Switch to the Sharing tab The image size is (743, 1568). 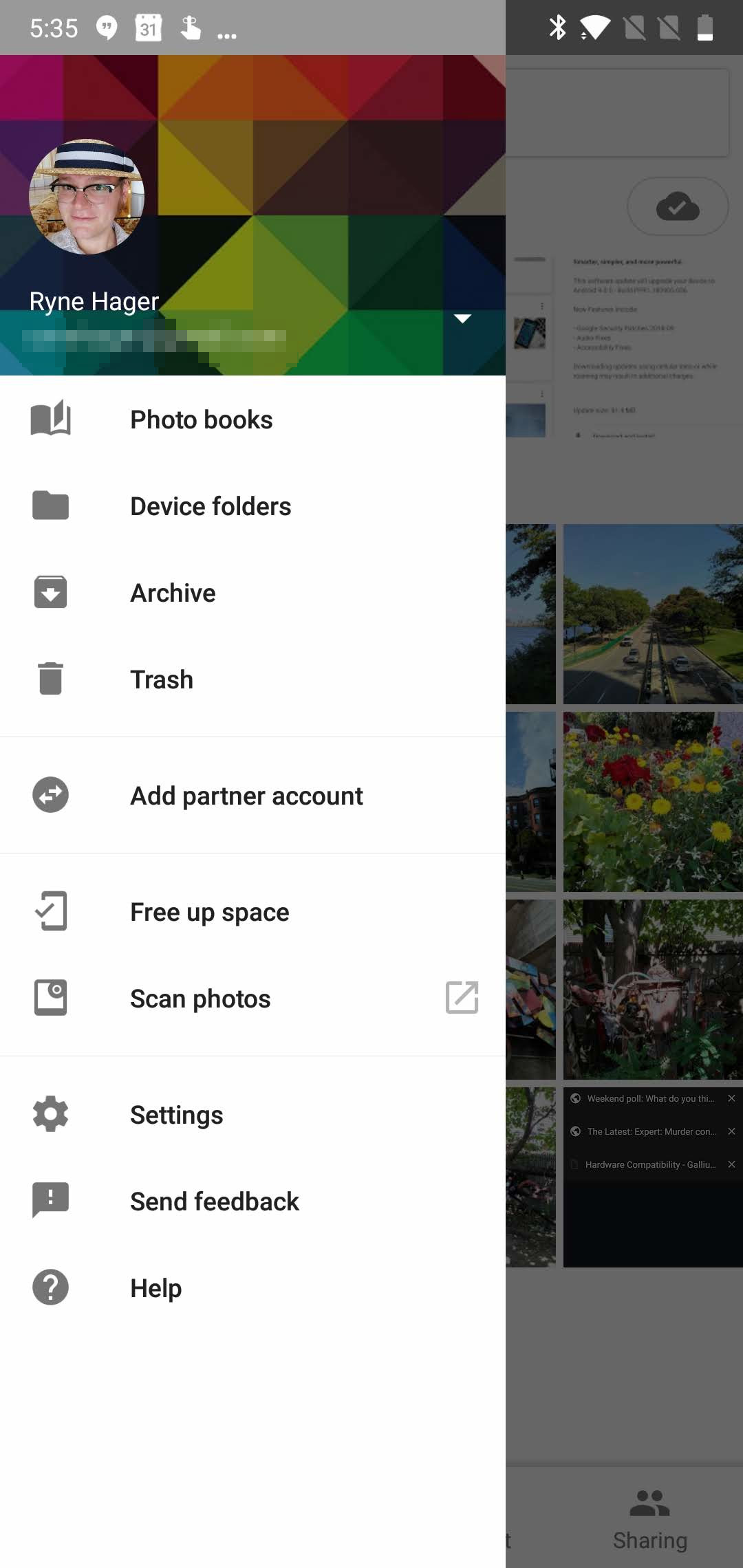650,1520
